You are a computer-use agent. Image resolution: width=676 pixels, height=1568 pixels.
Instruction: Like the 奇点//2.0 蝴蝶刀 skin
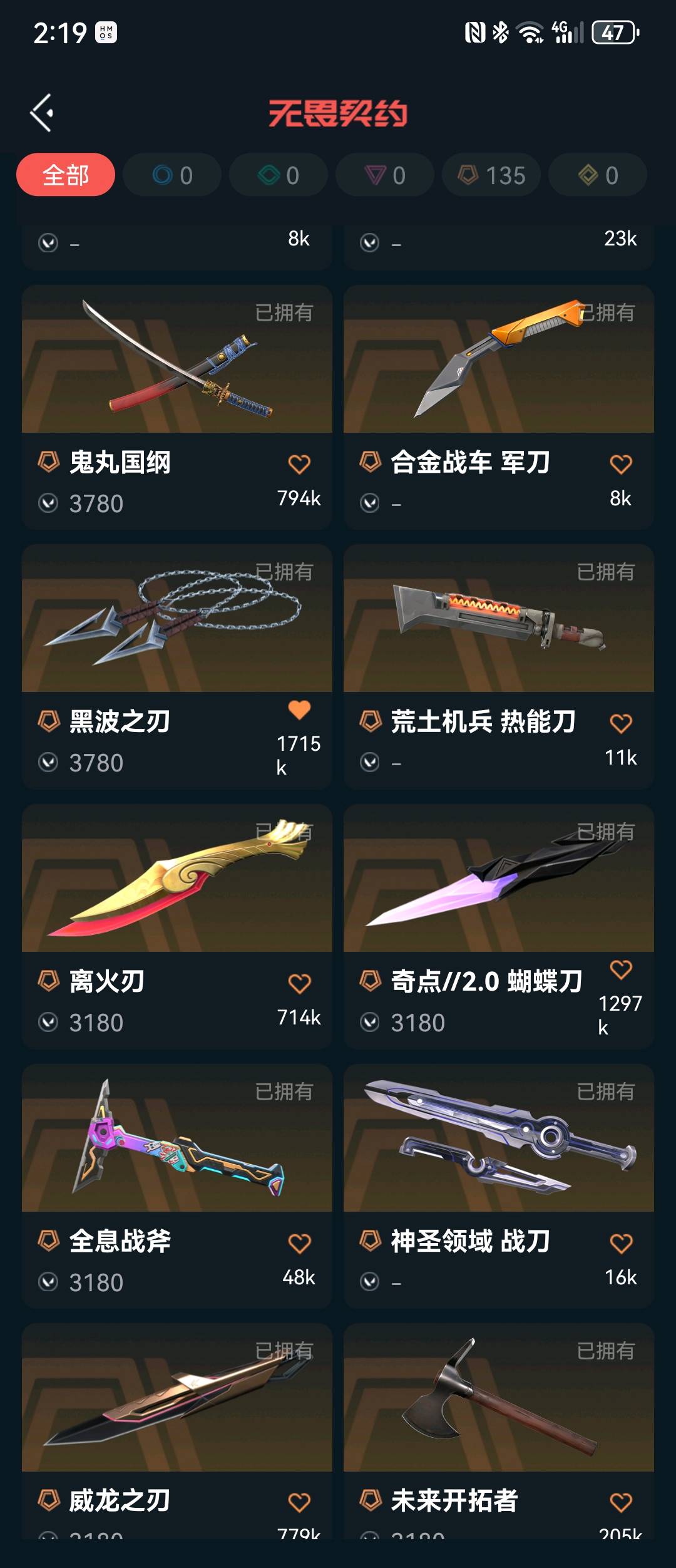pos(621,969)
